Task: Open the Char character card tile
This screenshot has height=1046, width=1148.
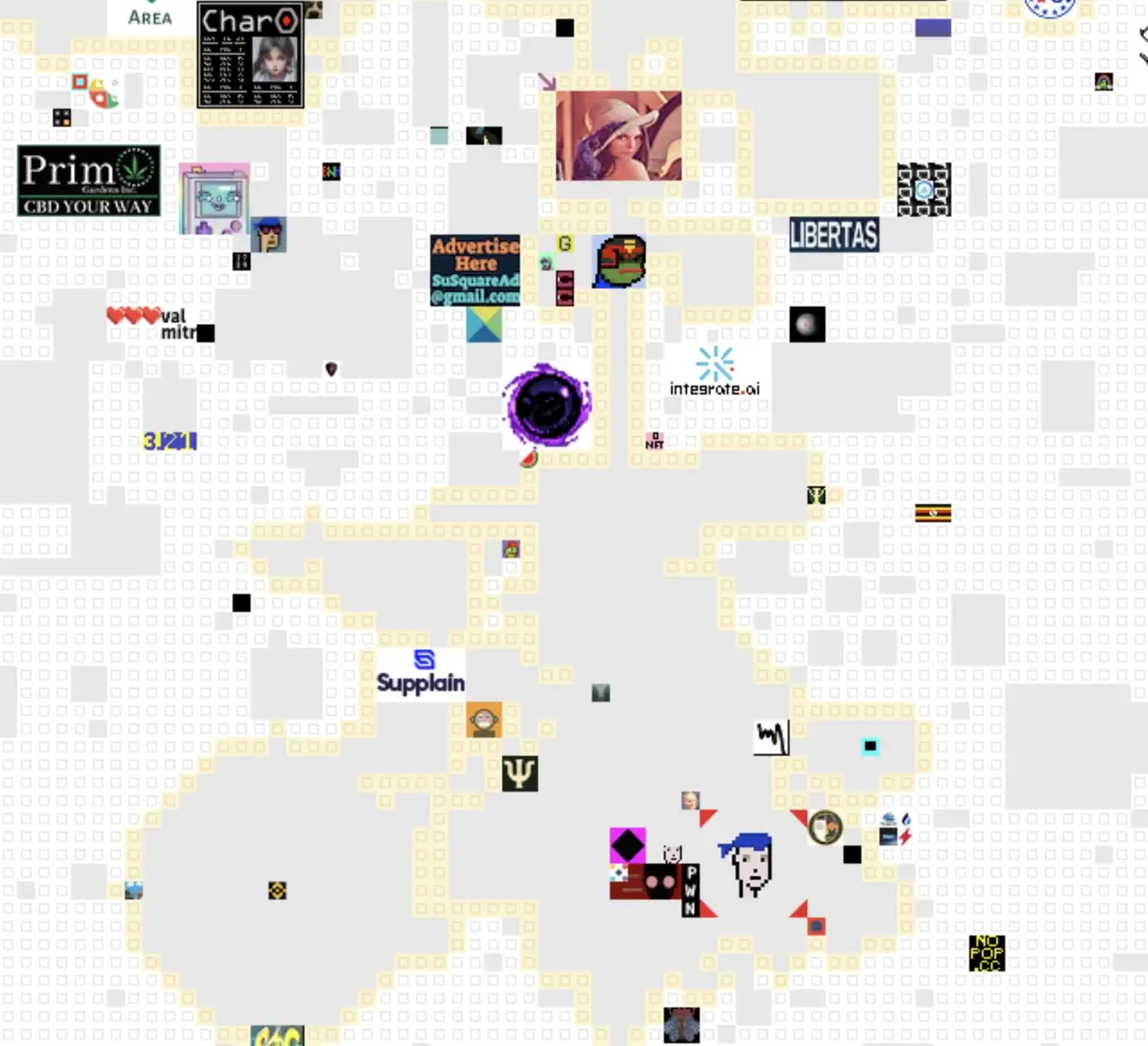Action: (x=250, y=56)
